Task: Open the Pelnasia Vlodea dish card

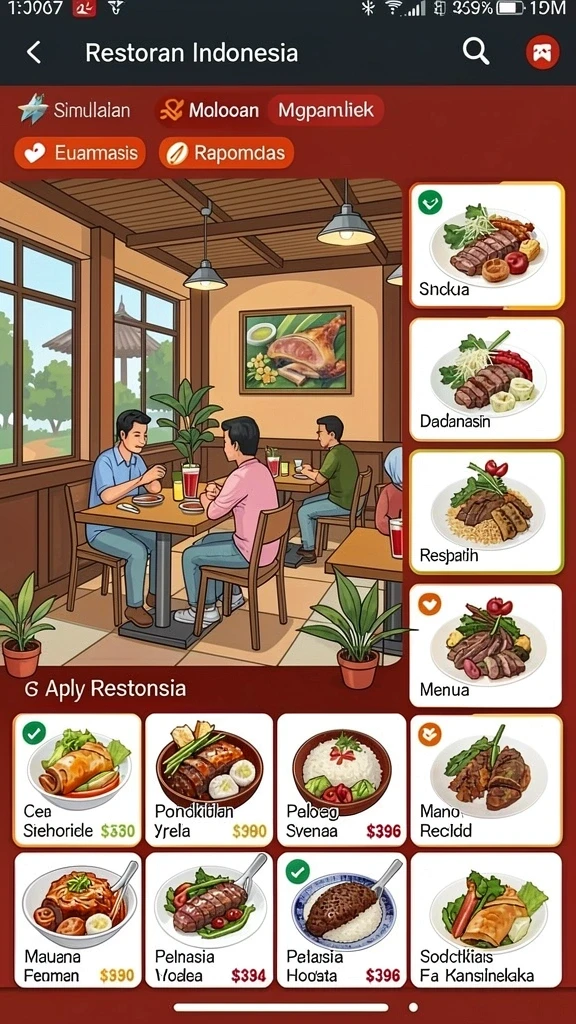Action: point(209,920)
